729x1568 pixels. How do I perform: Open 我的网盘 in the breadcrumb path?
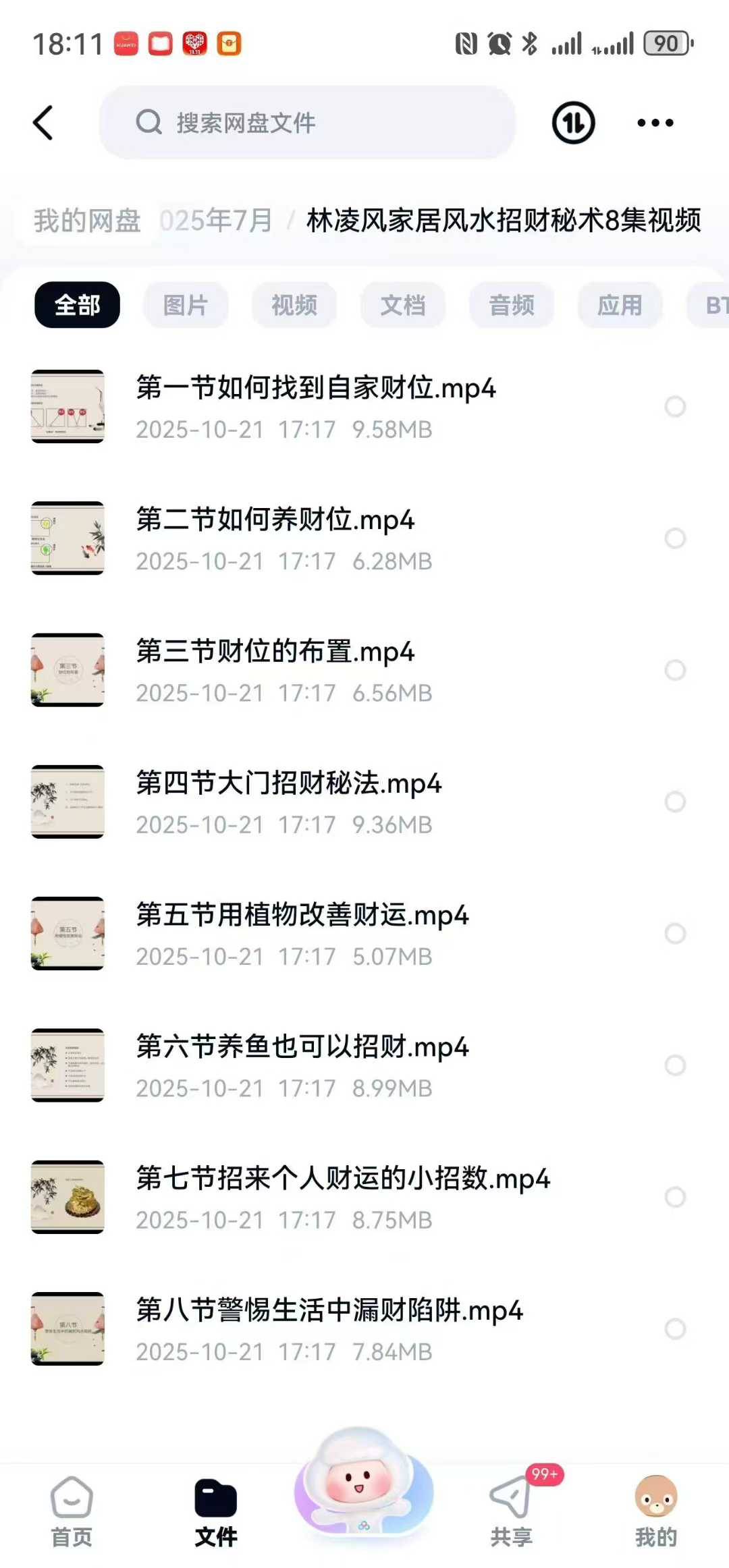tap(87, 221)
